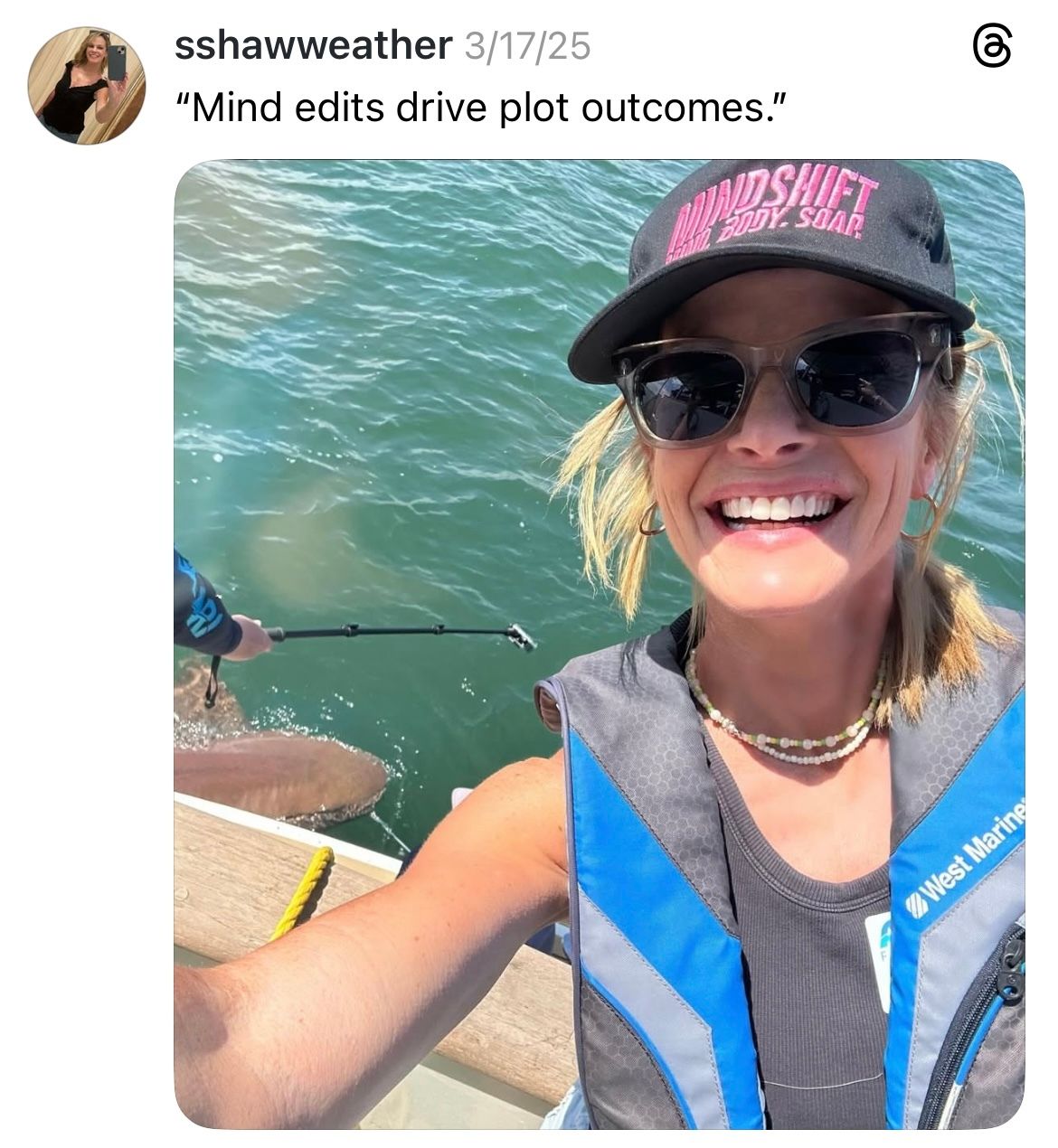Open sshawweather's profile picture
The height and width of the screenshot is (1148, 1058).
(87, 85)
